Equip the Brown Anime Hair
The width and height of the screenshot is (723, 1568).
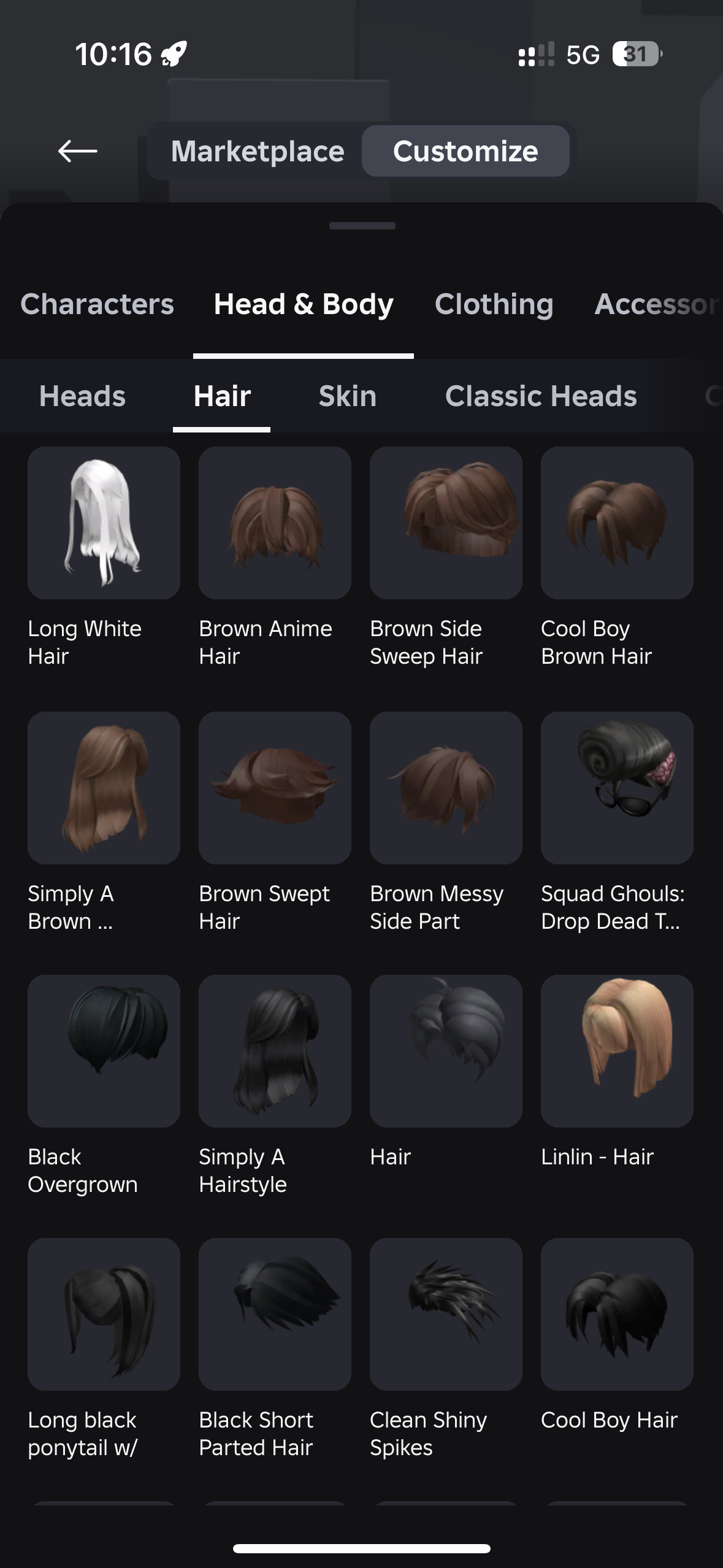coord(275,523)
